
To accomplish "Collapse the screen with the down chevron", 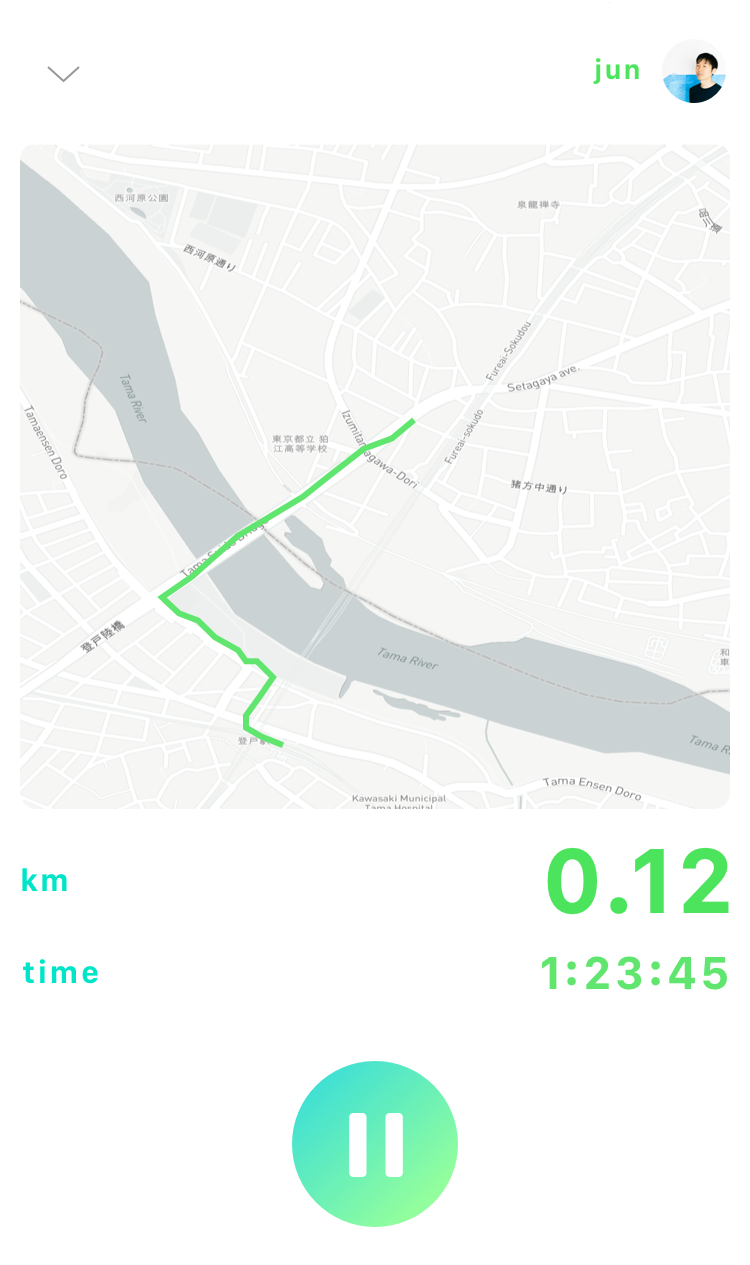I will 63,74.
